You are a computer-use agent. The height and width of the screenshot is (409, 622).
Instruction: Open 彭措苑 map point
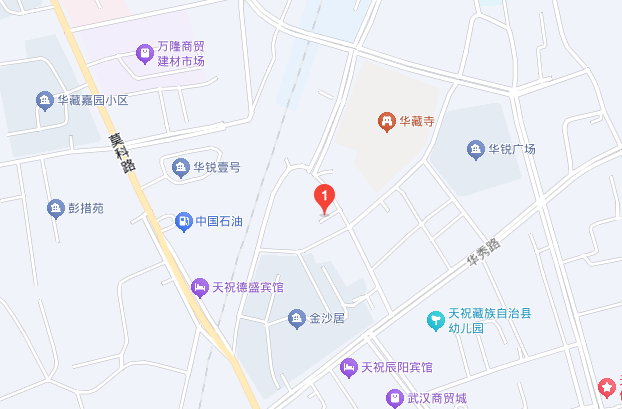click(55, 208)
